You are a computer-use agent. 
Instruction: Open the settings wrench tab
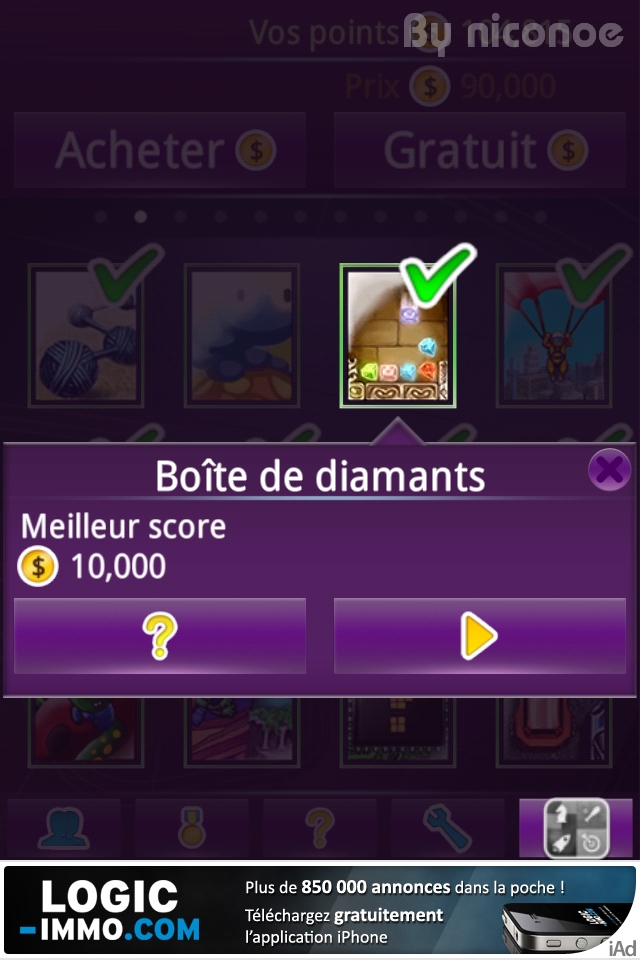448,828
